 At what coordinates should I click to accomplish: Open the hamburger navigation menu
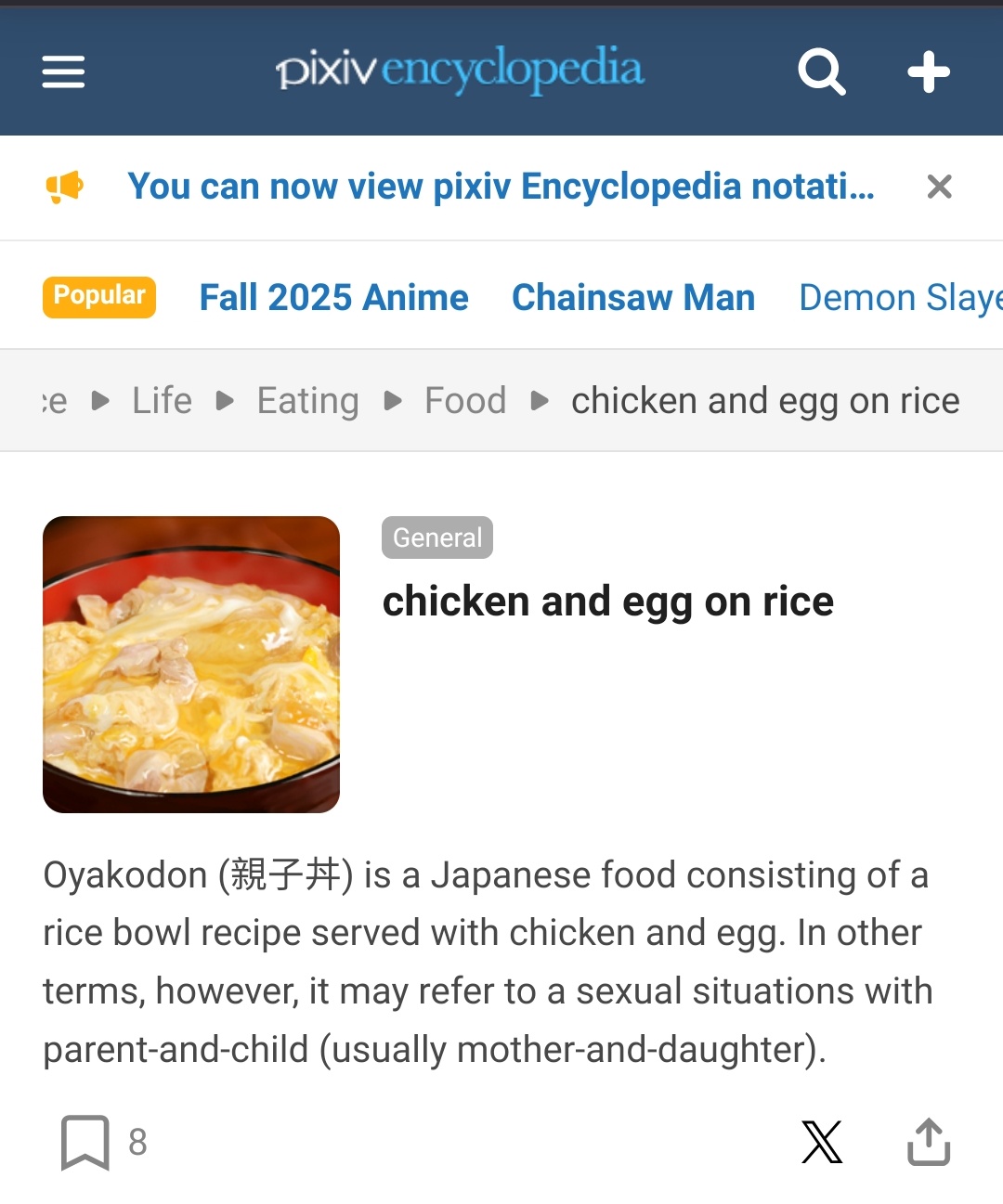63,71
